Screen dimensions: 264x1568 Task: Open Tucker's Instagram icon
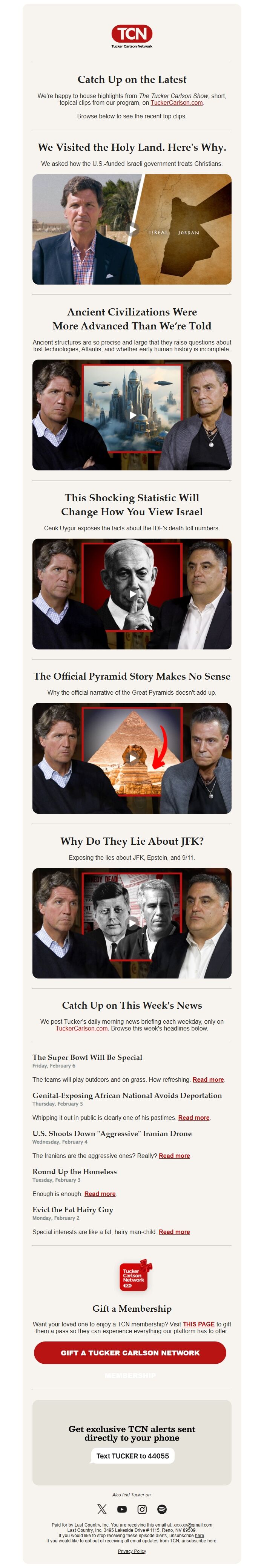(142, 1509)
